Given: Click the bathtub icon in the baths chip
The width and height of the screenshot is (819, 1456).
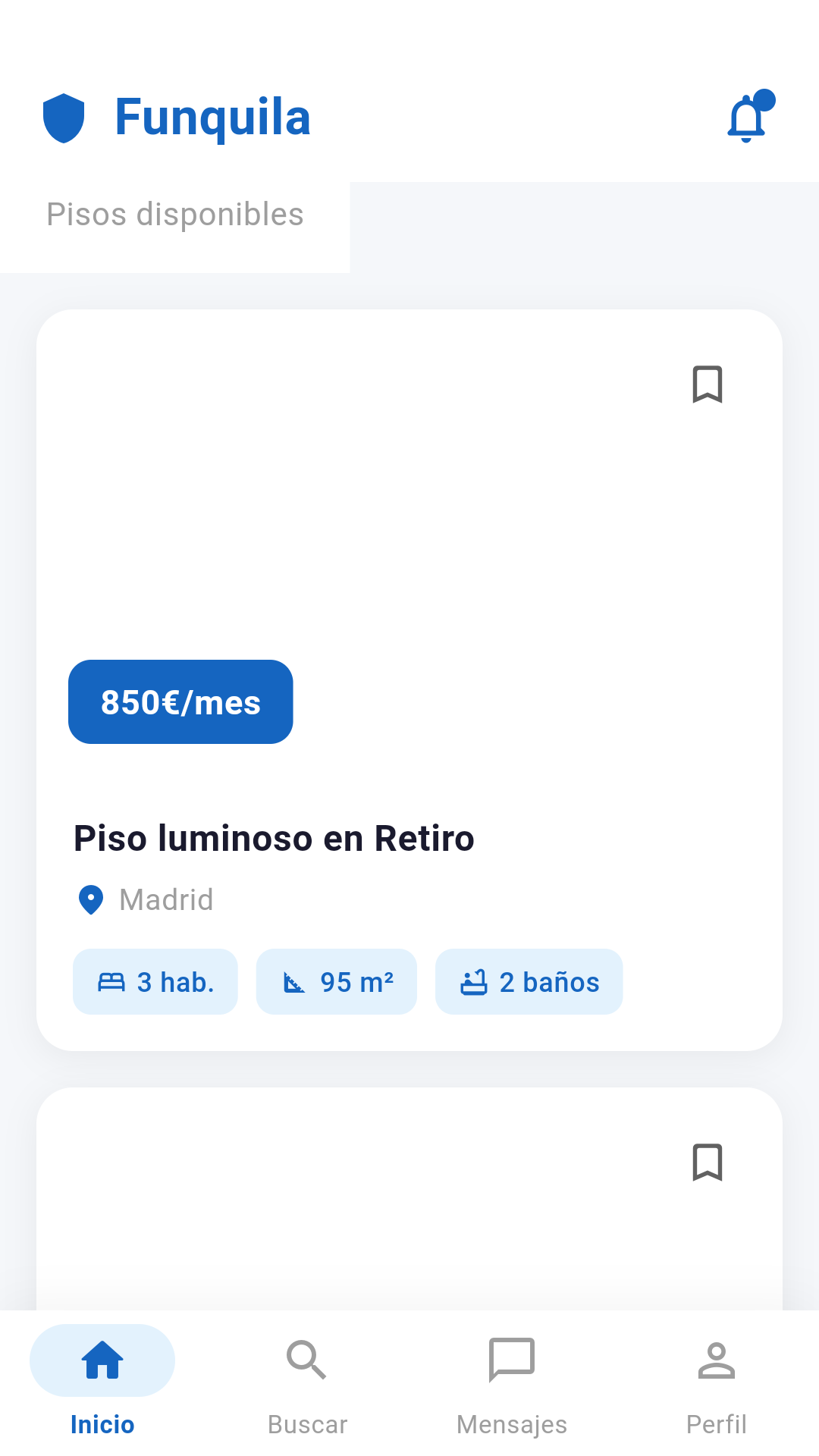Looking at the screenshot, I should pos(474,981).
